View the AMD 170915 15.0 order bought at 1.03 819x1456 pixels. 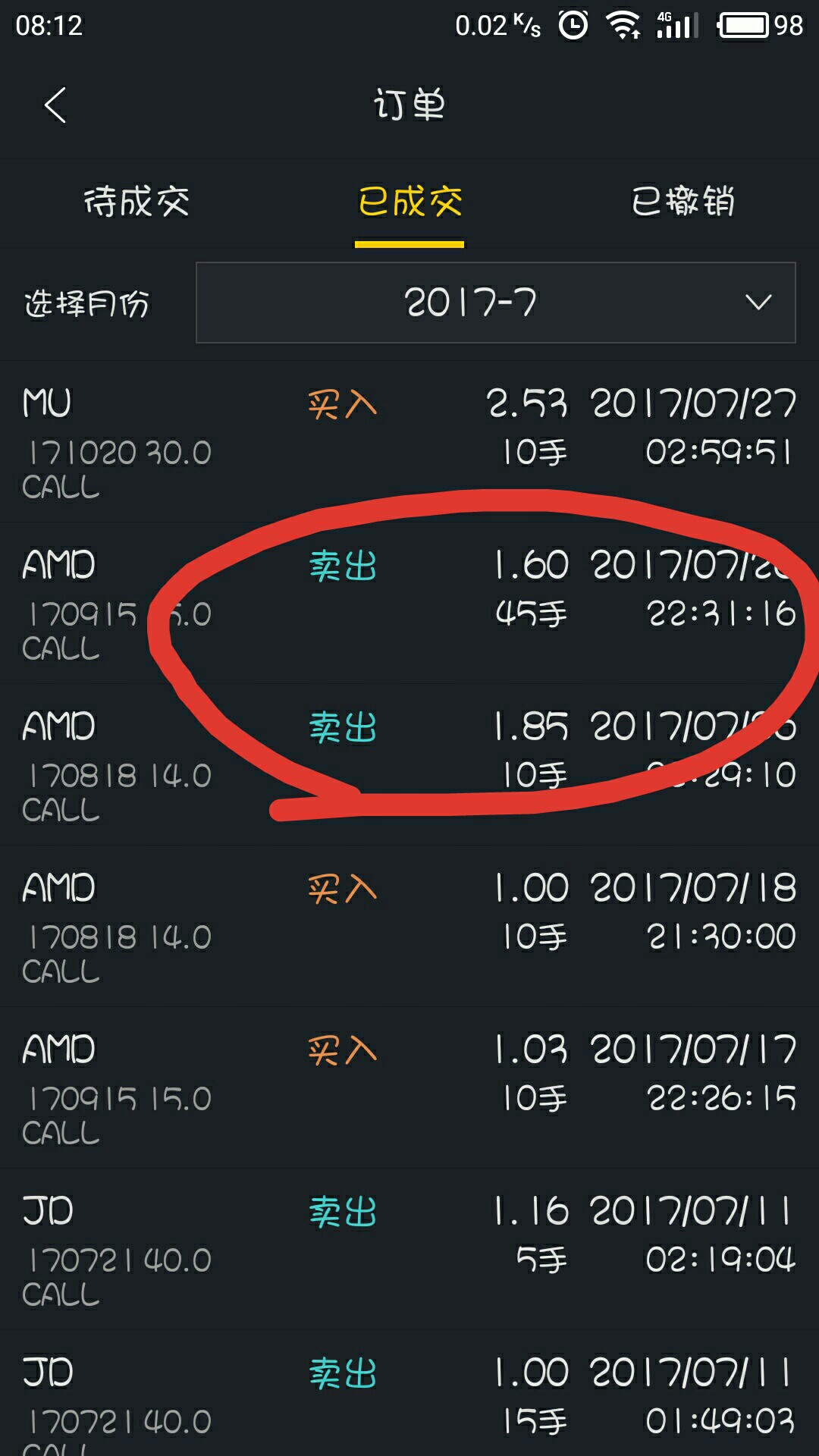(x=409, y=1088)
